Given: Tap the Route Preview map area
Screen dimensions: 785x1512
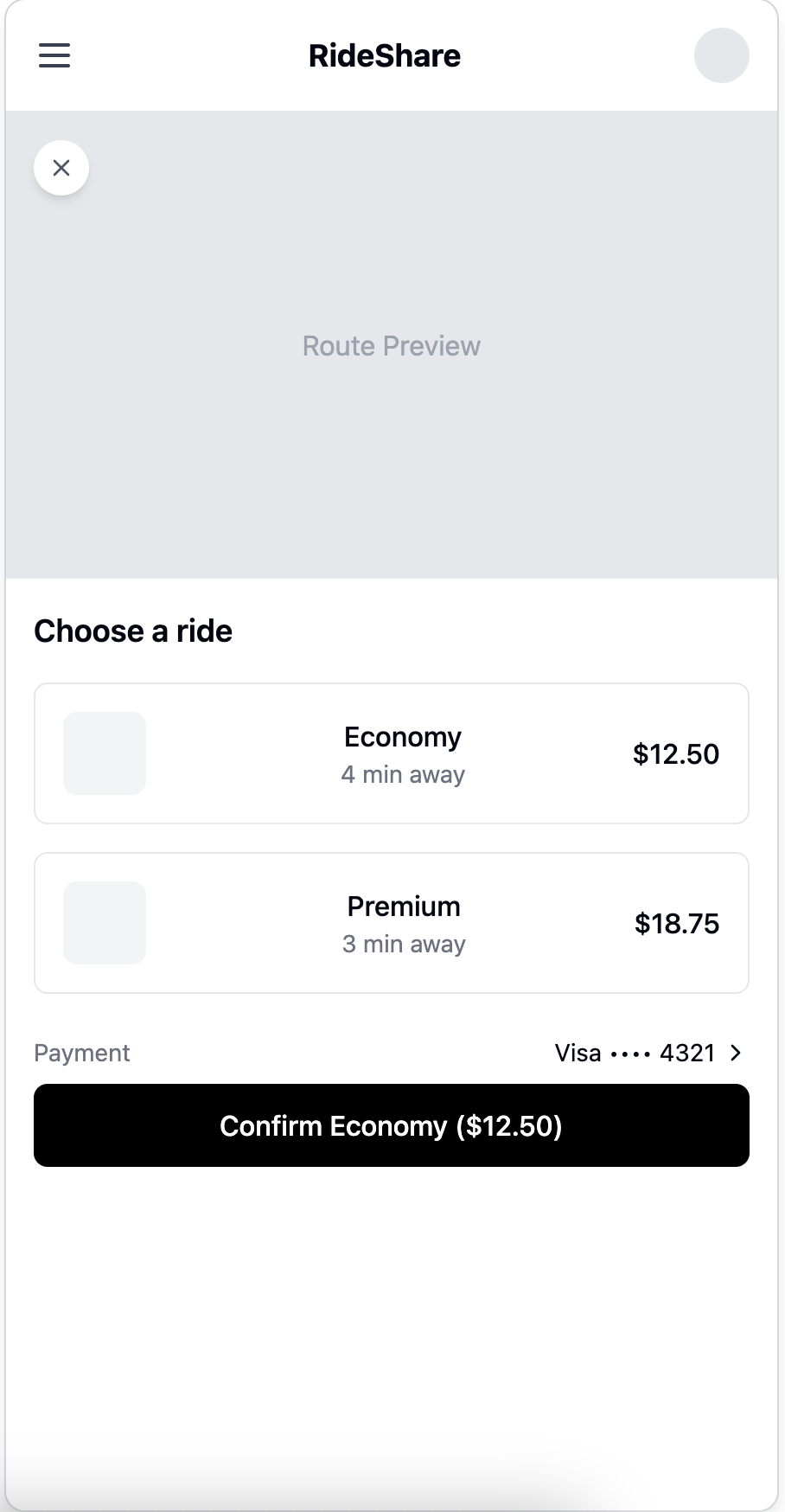Looking at the screenshot, I should click(x=391, y=346).
